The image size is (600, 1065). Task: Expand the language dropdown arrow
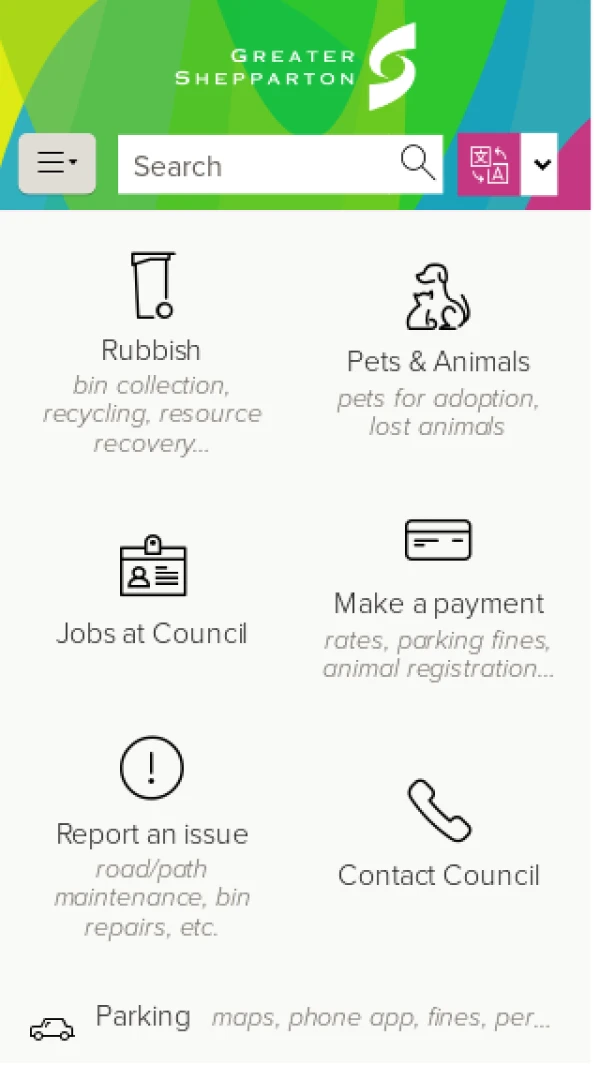(x=541, y=164)
